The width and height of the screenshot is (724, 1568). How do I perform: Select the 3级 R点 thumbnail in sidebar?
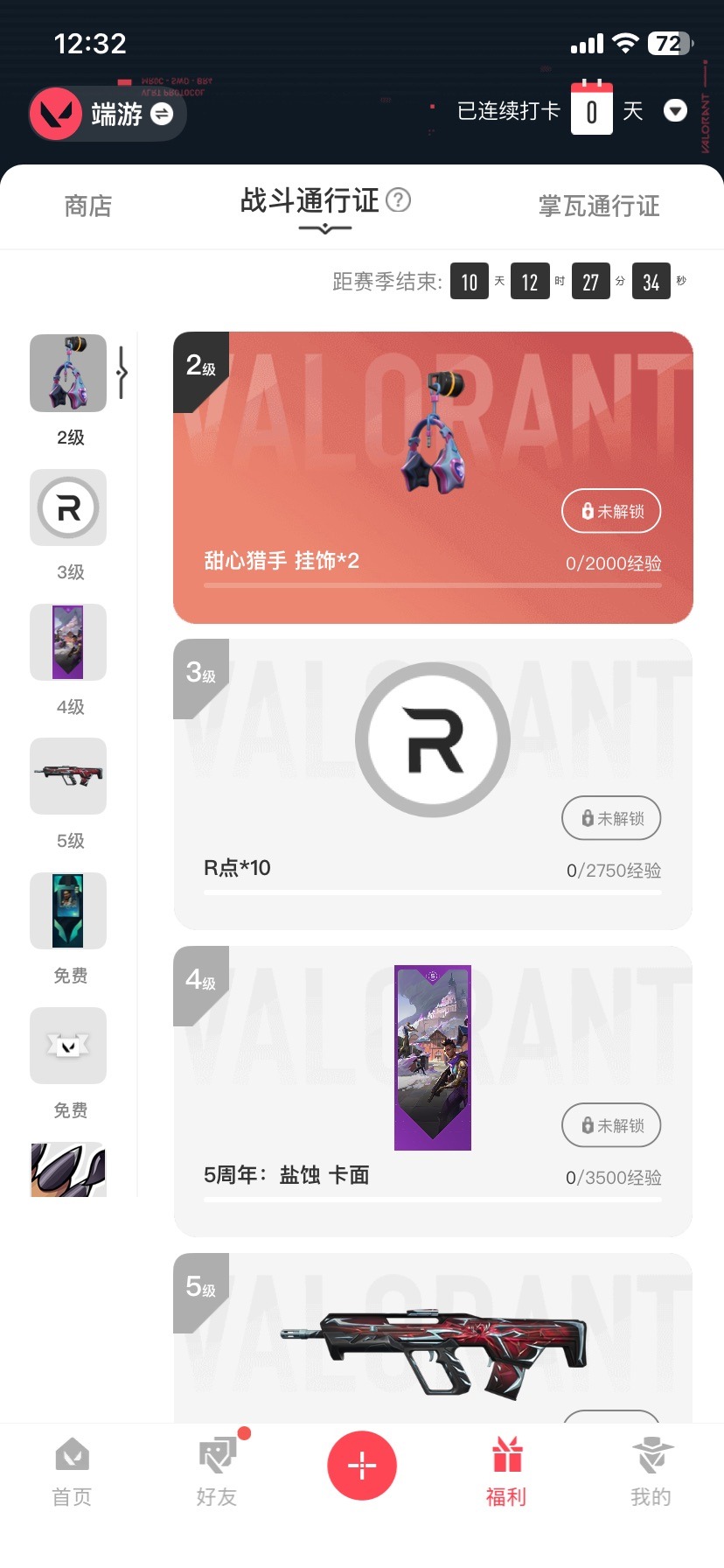(68, 507)
